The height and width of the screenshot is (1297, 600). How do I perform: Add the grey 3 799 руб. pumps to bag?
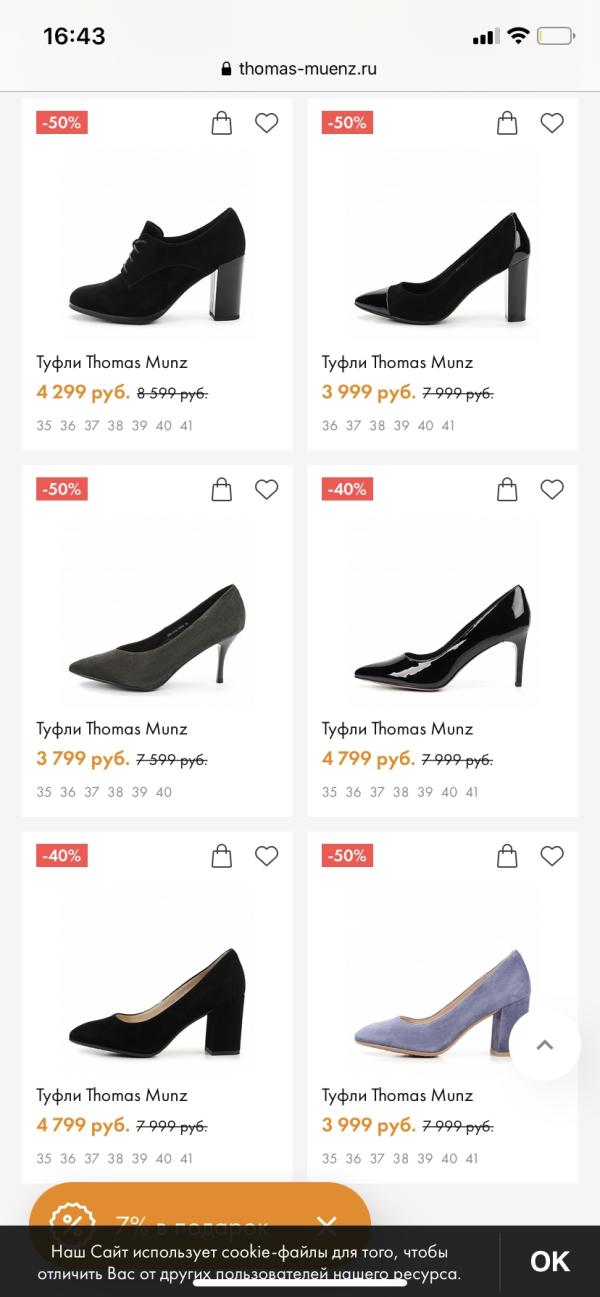(222, 489)
